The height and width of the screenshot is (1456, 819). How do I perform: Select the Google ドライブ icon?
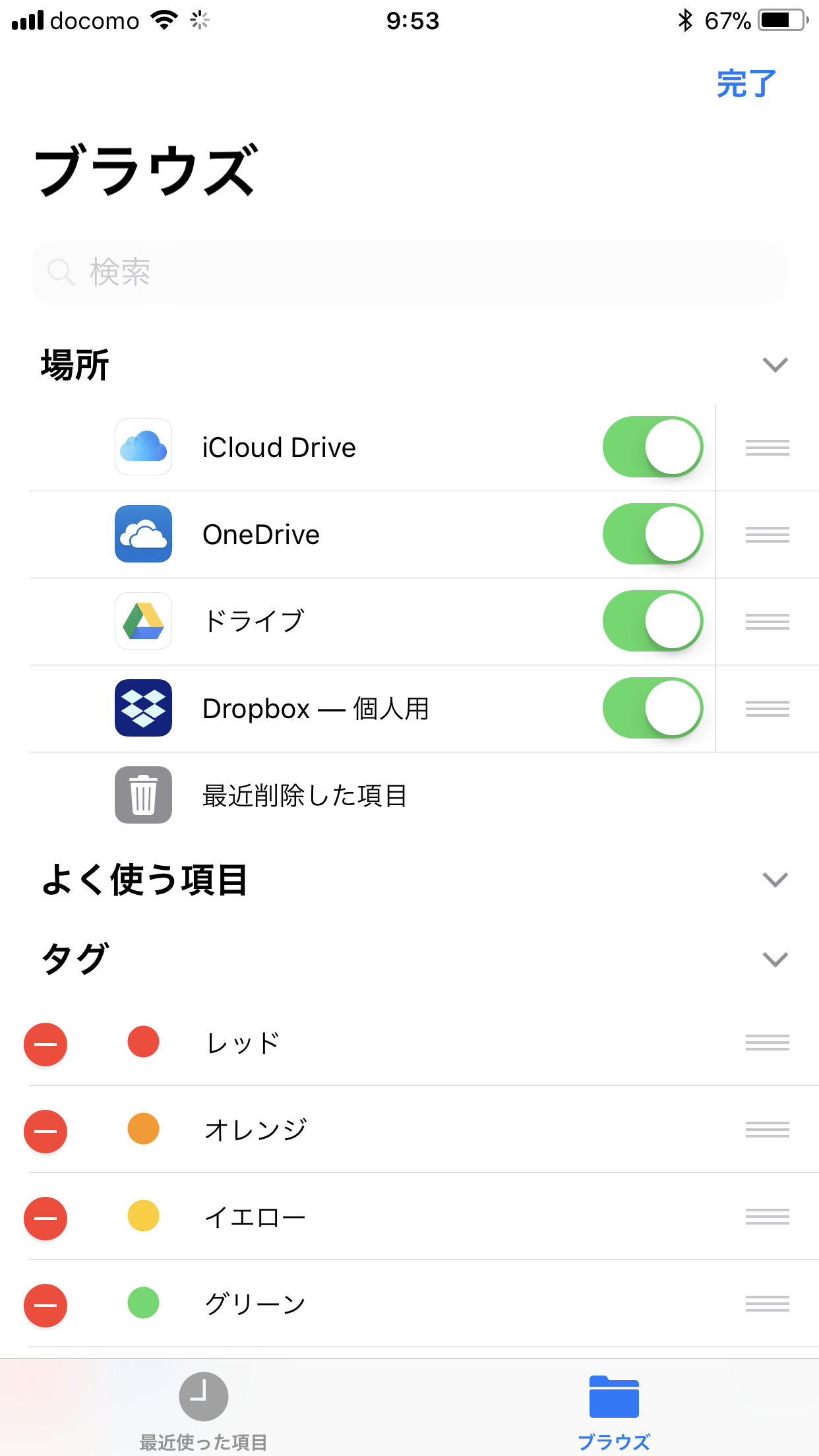[143, 621]
